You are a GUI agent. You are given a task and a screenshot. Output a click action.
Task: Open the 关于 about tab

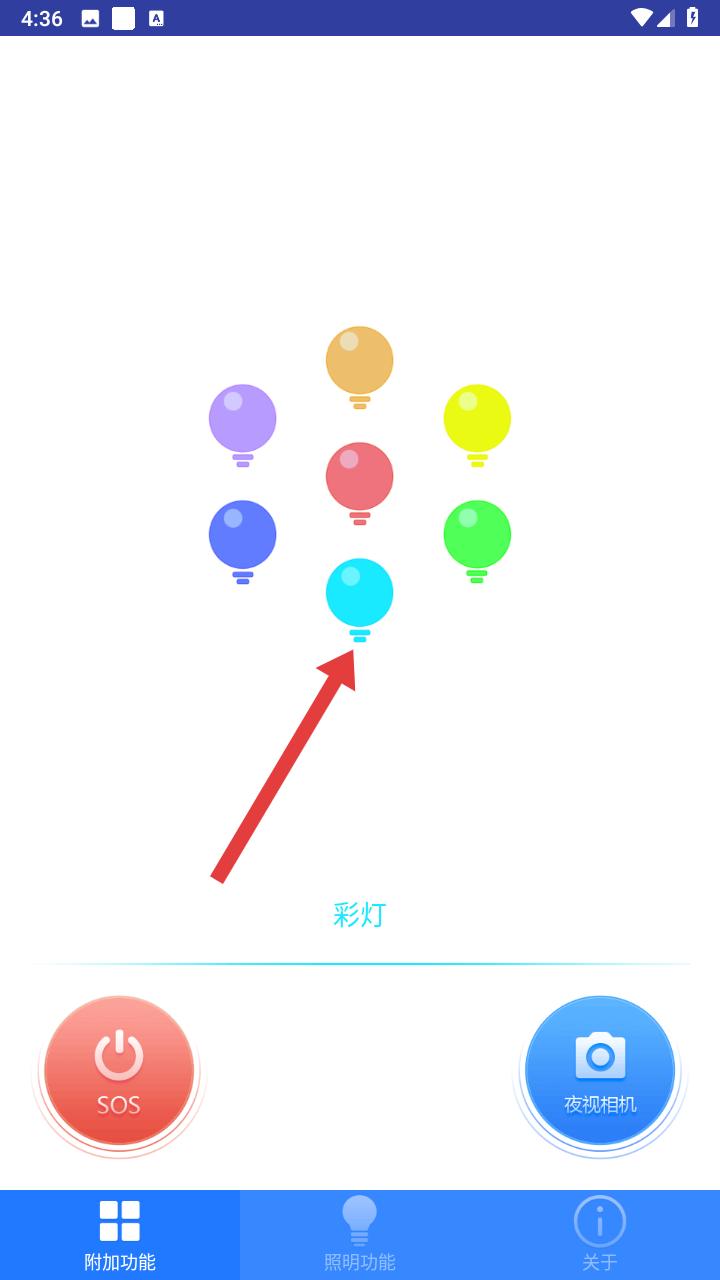pos(600,1235)
